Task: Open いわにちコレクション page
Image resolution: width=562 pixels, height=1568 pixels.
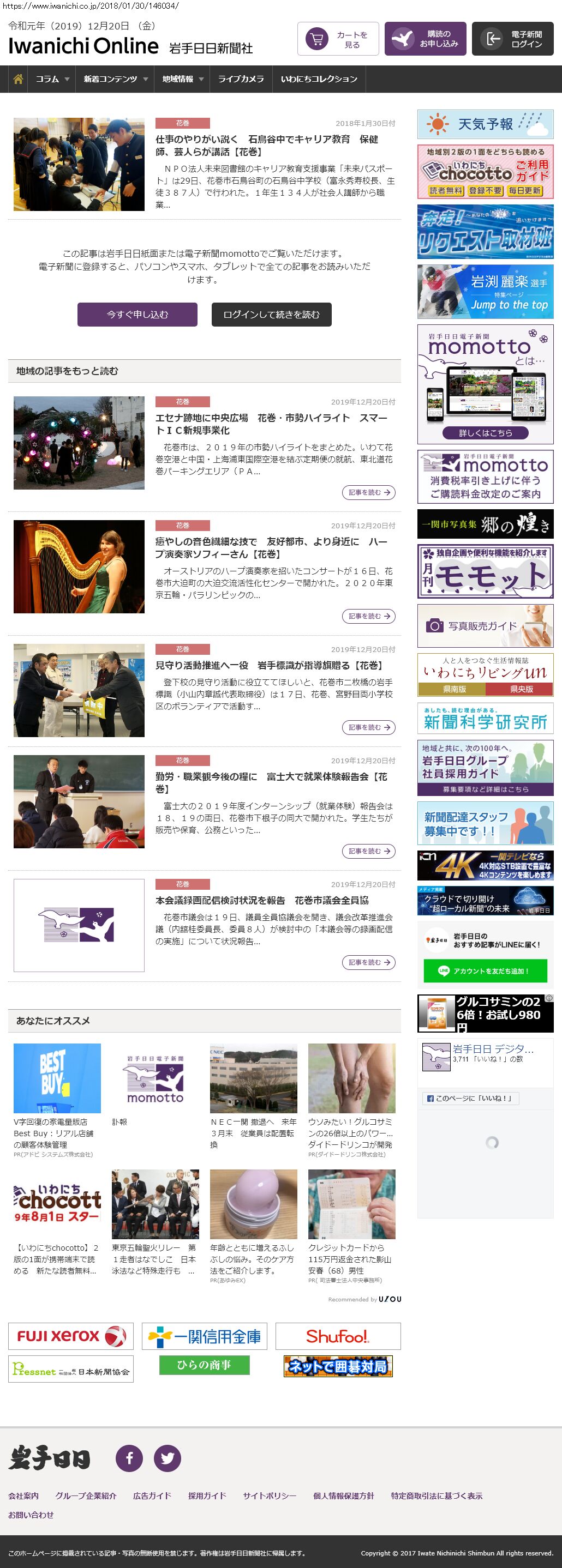Action: (x=319, y=79)
